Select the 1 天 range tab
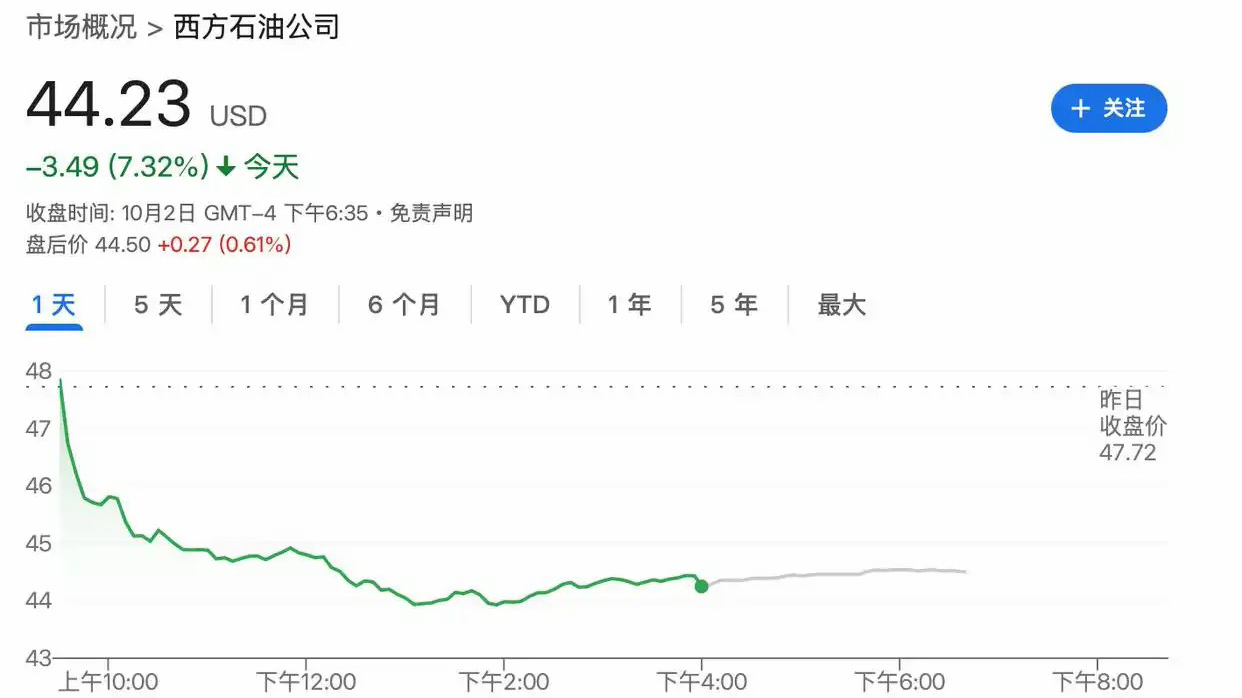This screenshot has width=1242, height=698. [x=54, y=305]
